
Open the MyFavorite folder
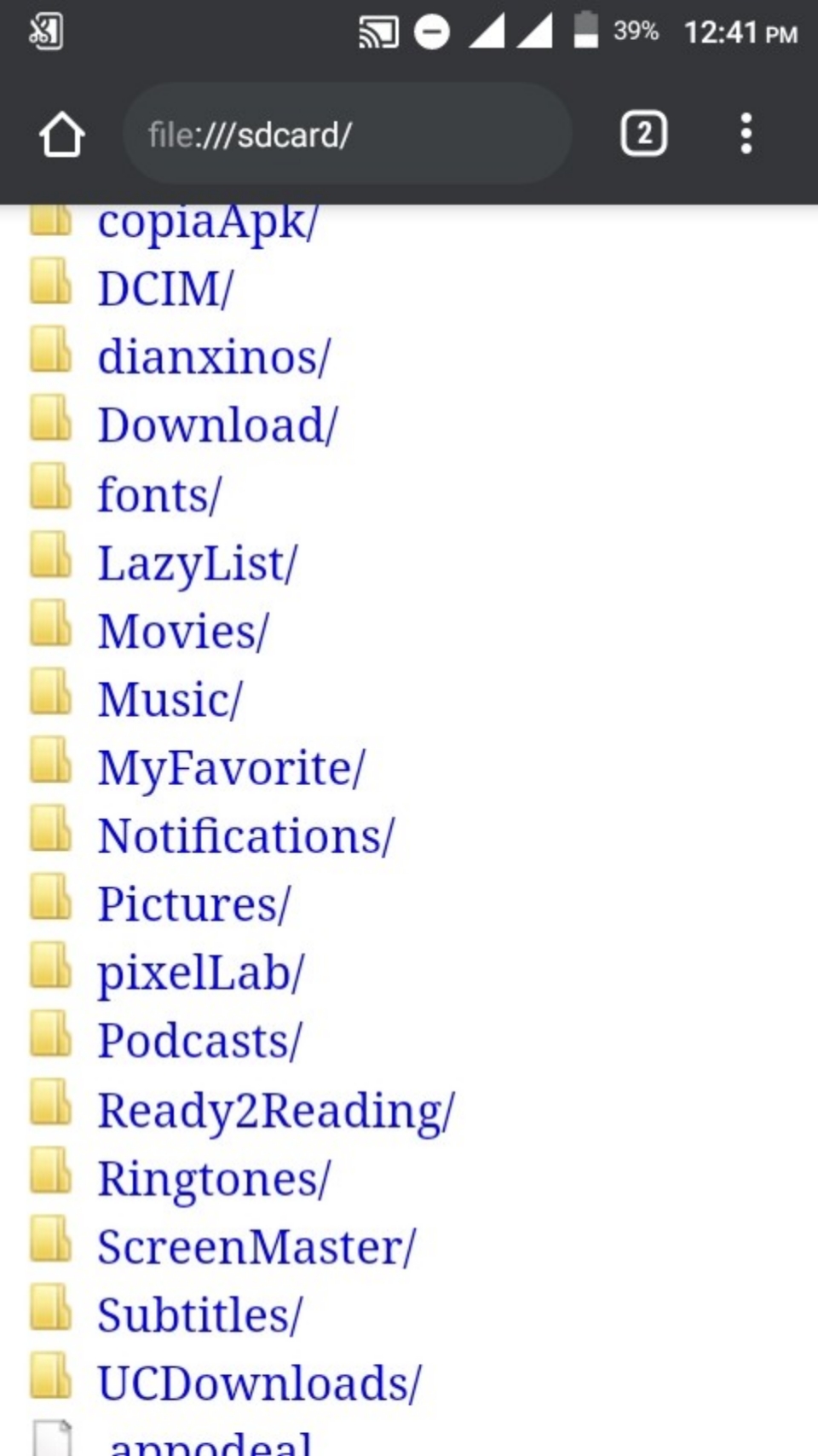(231, 768)
